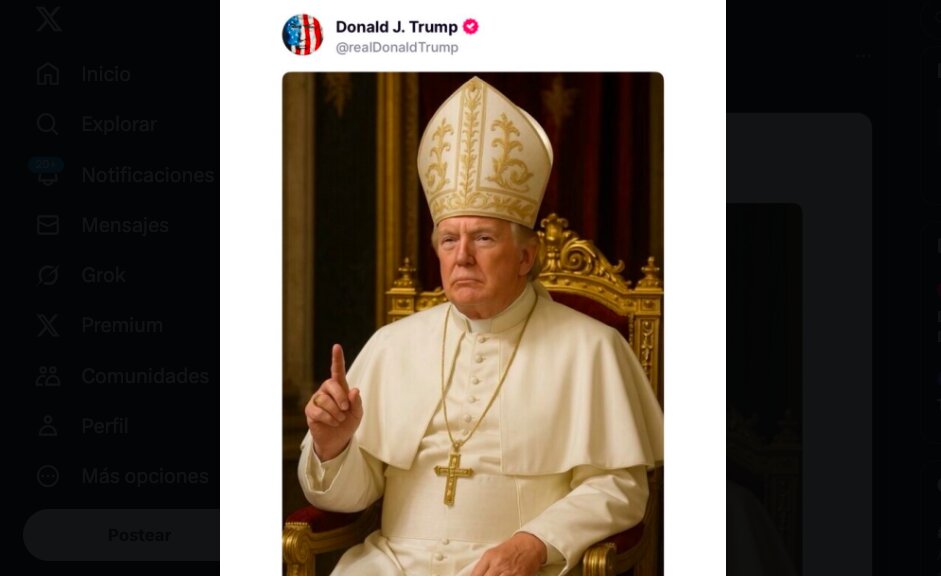Go to Inicio in the sidebar

105,74
